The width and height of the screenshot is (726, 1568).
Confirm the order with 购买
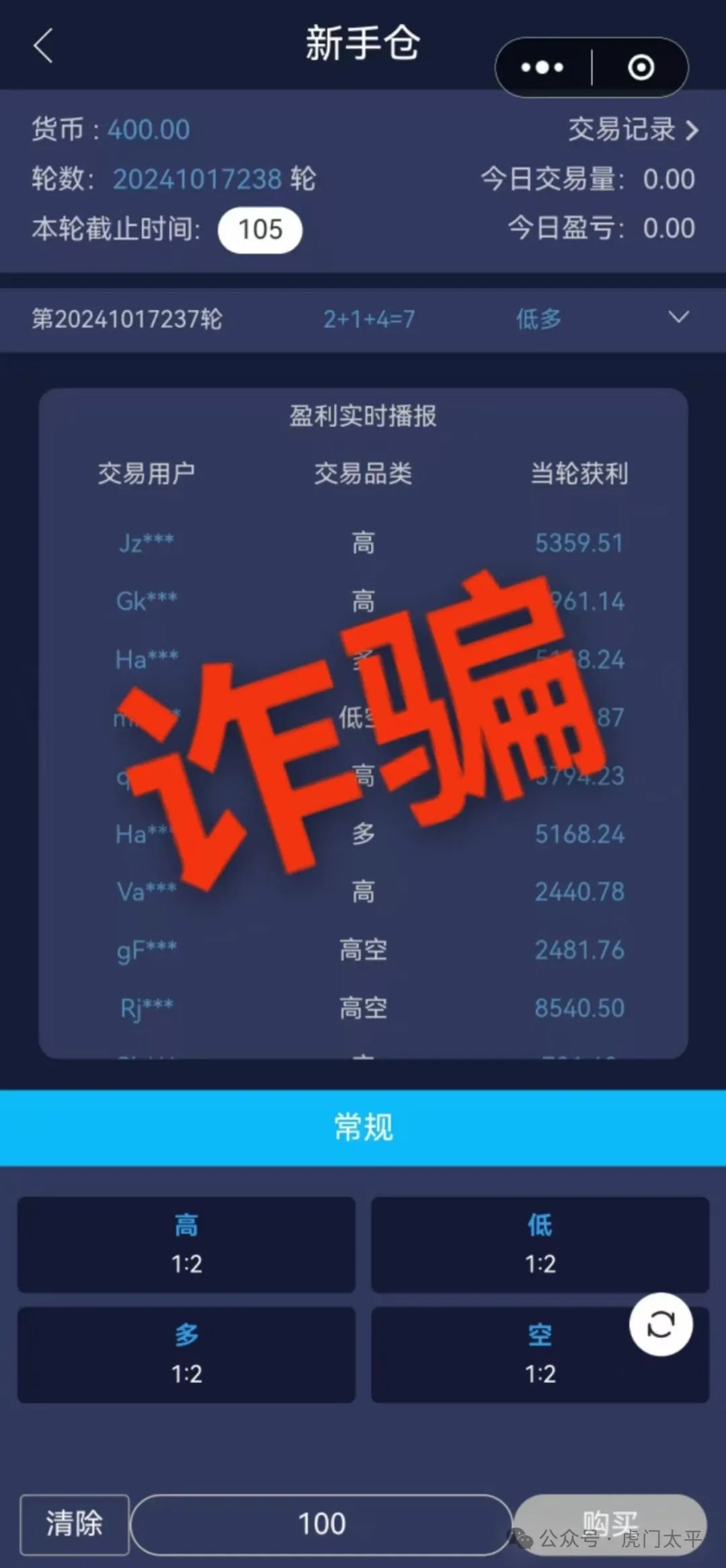[610, 1523]
